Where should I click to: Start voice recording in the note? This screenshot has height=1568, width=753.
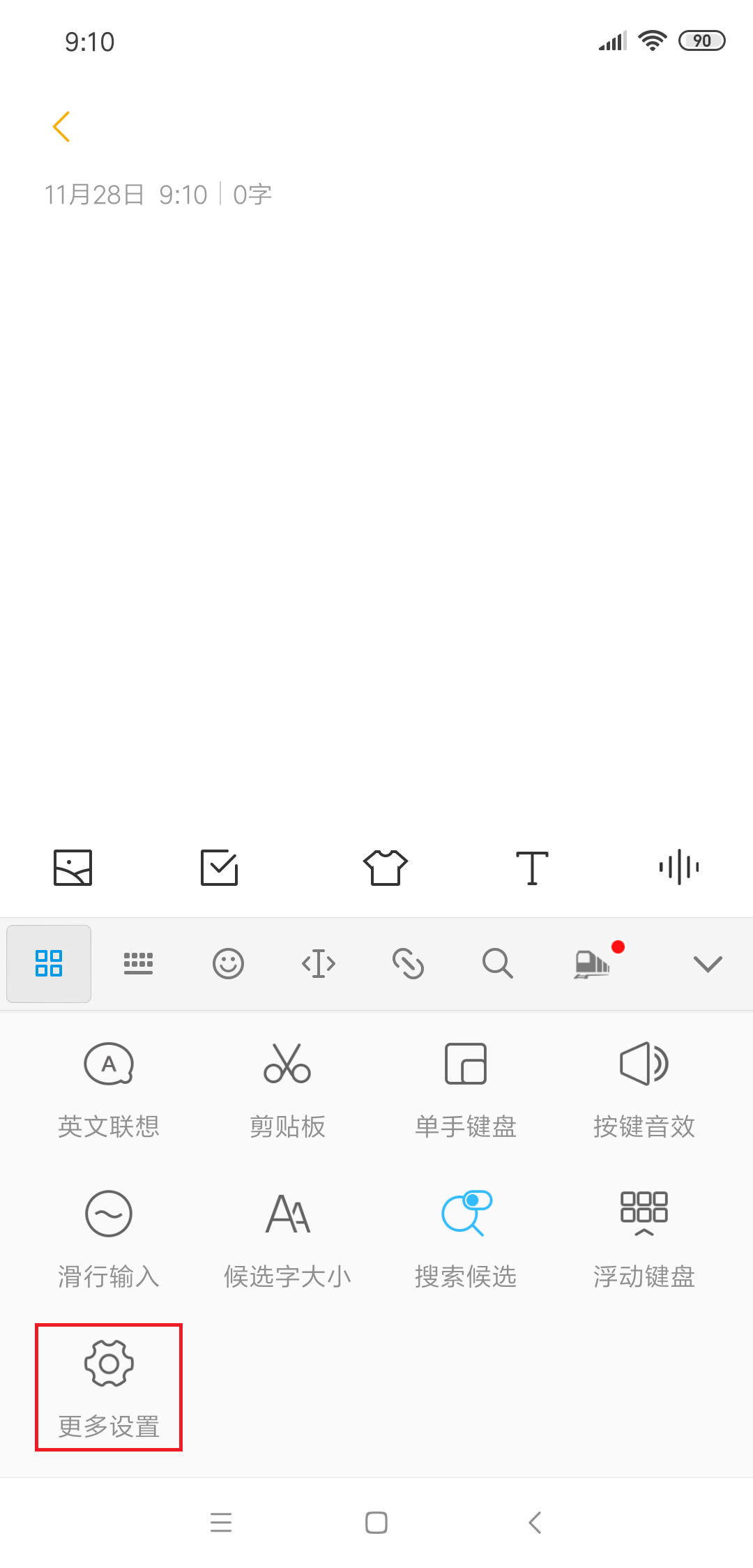[679, 868]
